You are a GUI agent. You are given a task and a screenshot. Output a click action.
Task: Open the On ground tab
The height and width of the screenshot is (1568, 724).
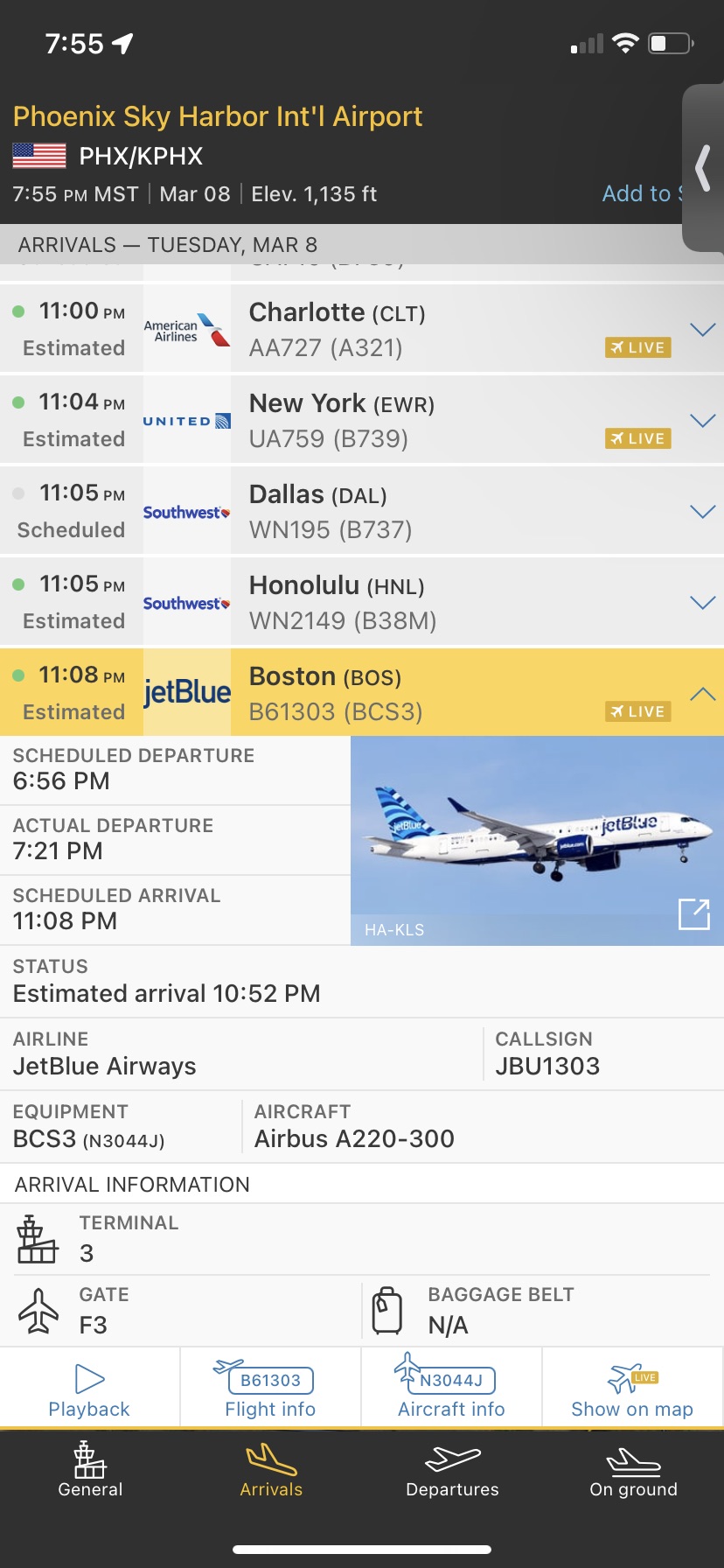click(x=633, y=1470)
